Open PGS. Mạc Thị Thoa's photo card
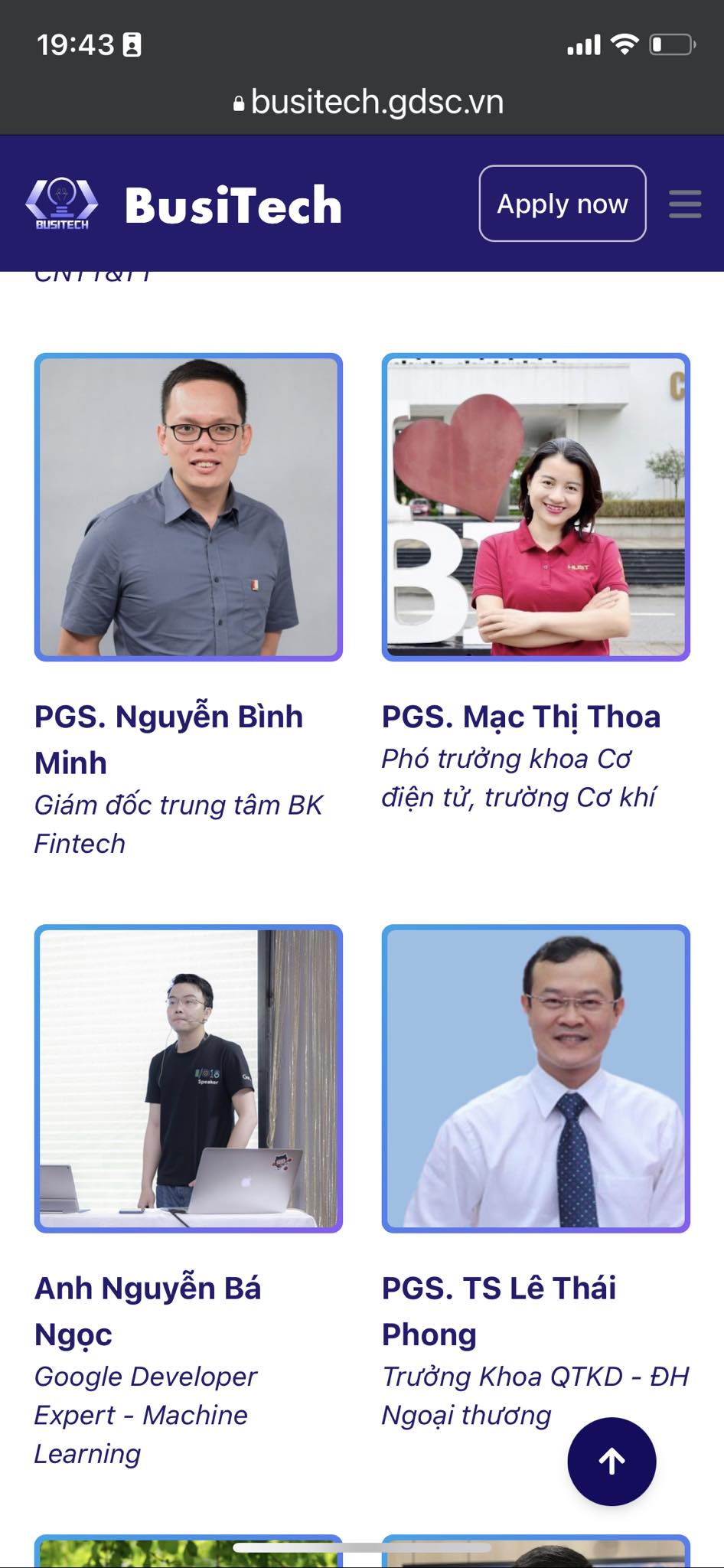Image resolution: width=724 pixels, height=1568 pixels. [536, 507]
